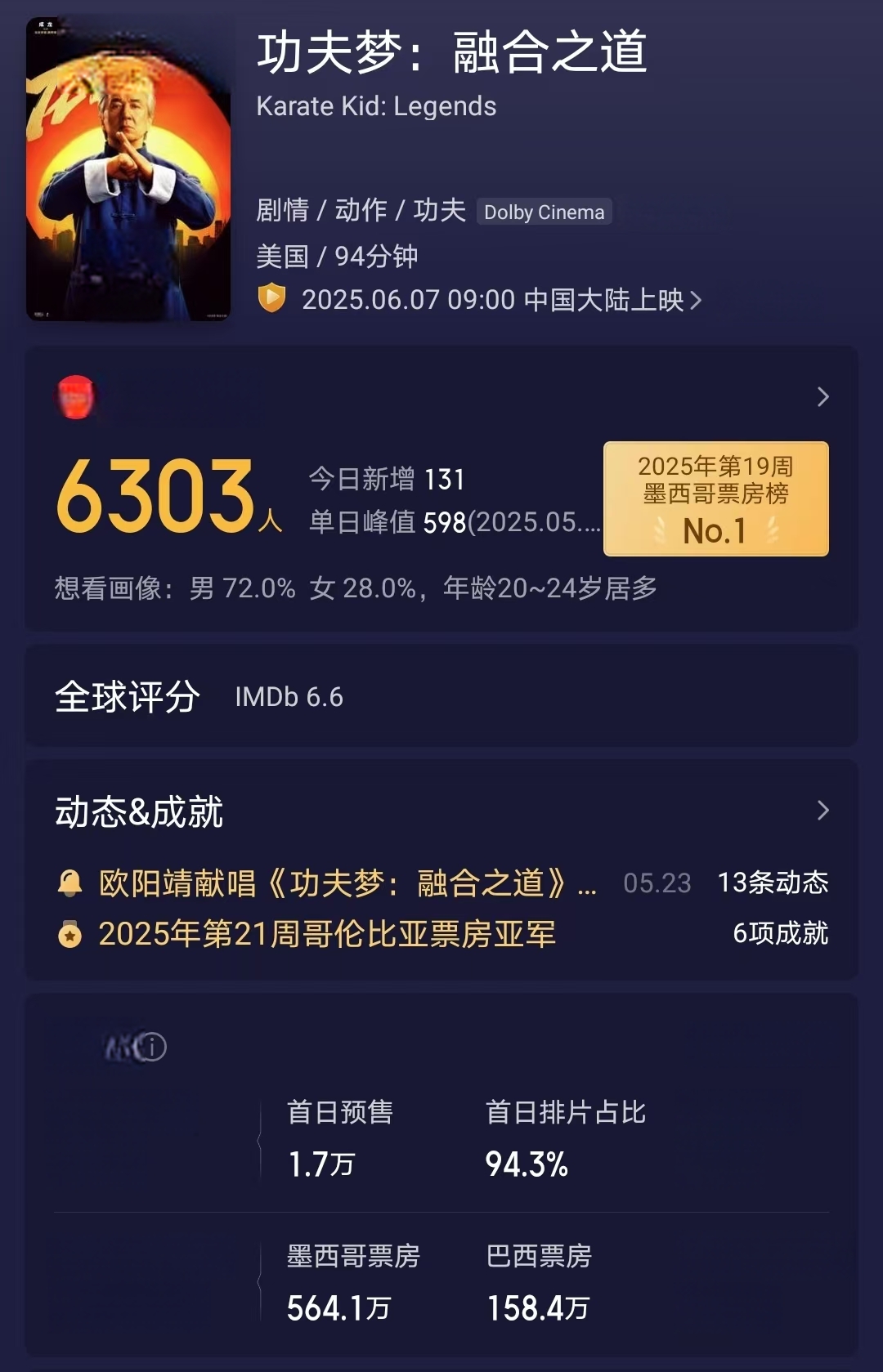
Task: View the 13条动态 updates list
Action: 772,883
